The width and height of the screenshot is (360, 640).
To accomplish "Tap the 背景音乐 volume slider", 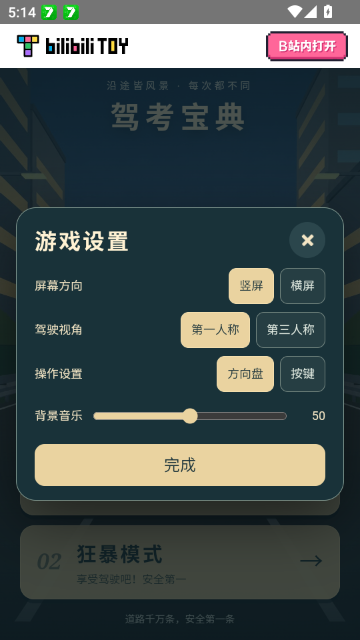I will [190, 416].
